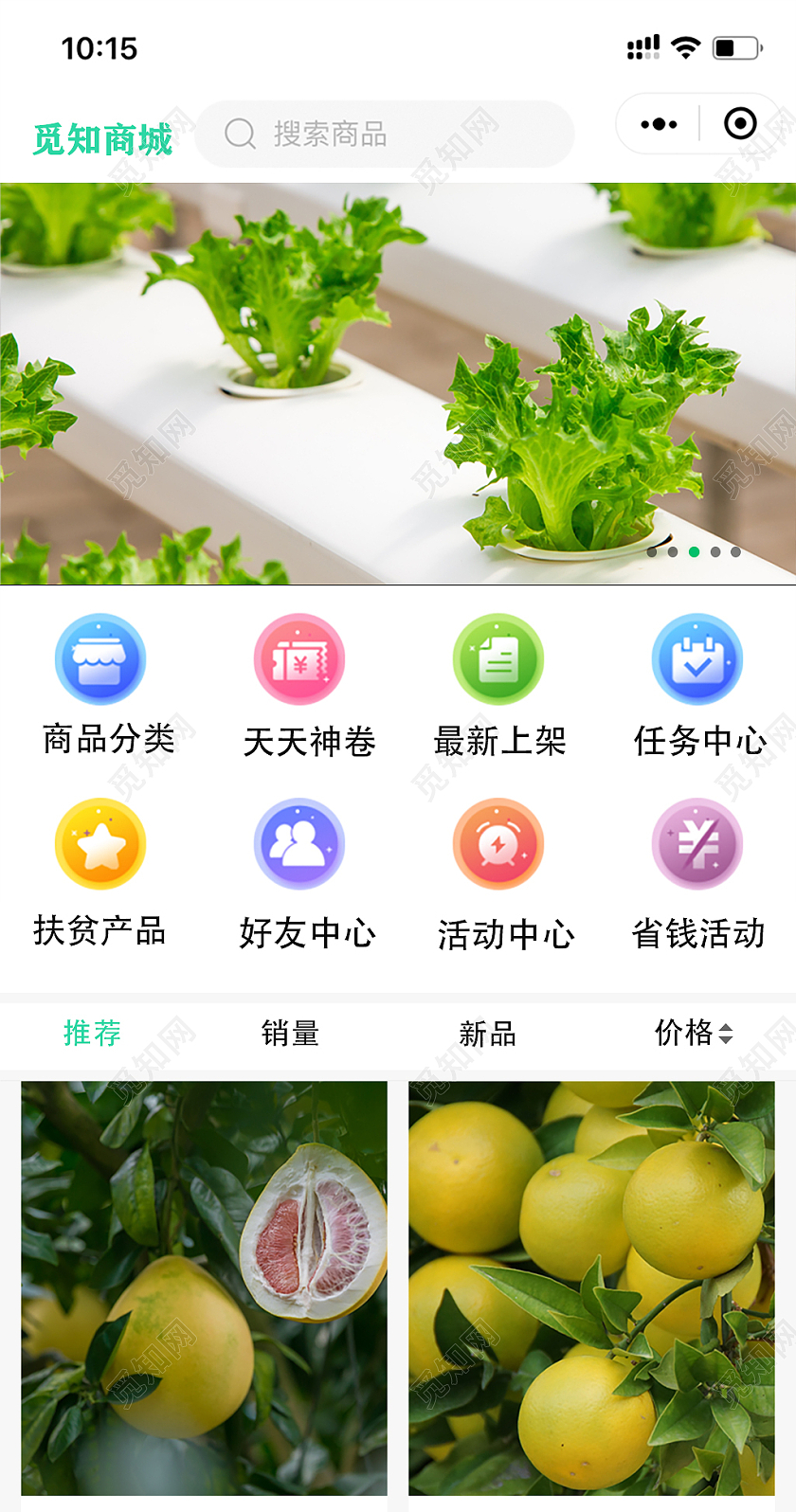Open 好友中心 friends center icon

coord(299,843)
